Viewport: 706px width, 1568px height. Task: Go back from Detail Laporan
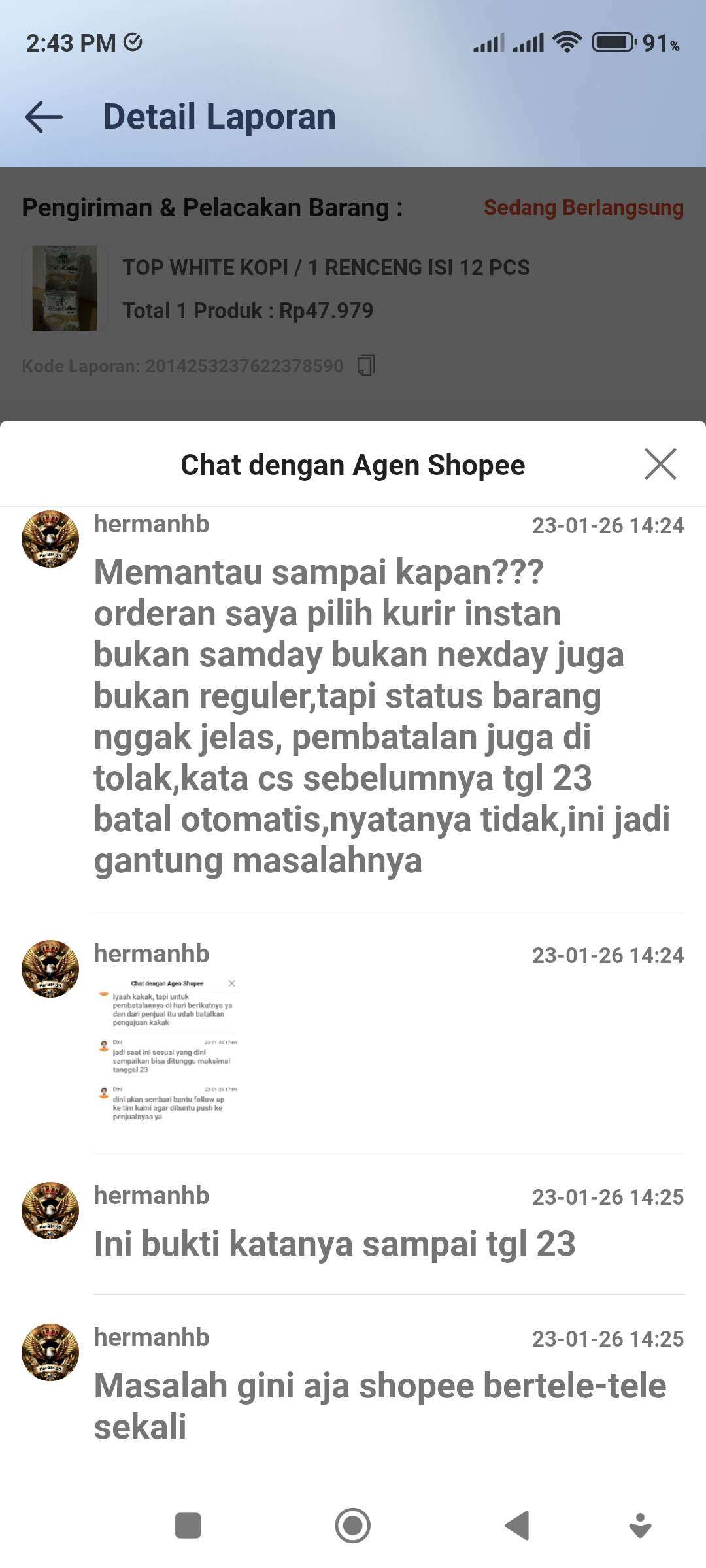pos(44,117)
